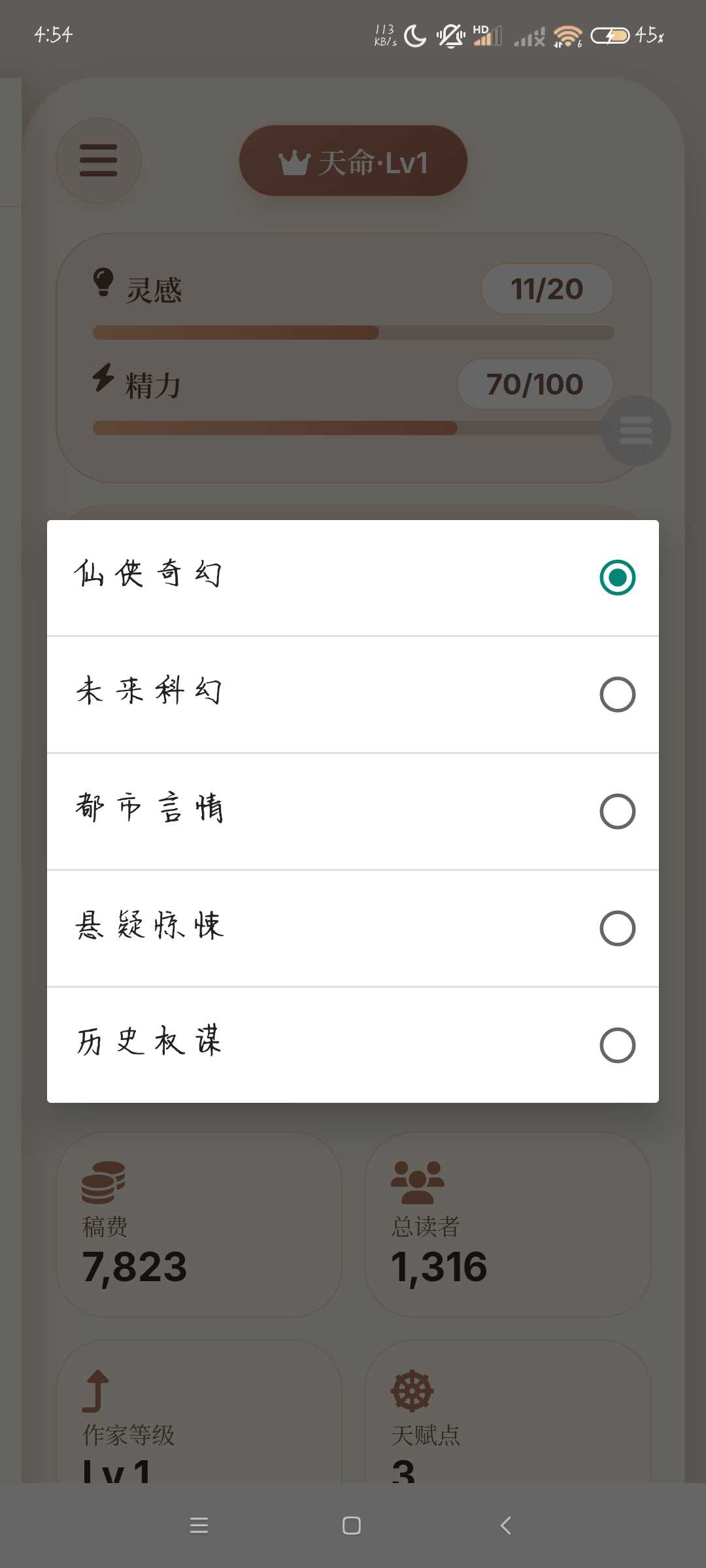The image size is (706, 1568).
Task: Select the 仙侠奇幻 genre option
Action: [353, 578]
